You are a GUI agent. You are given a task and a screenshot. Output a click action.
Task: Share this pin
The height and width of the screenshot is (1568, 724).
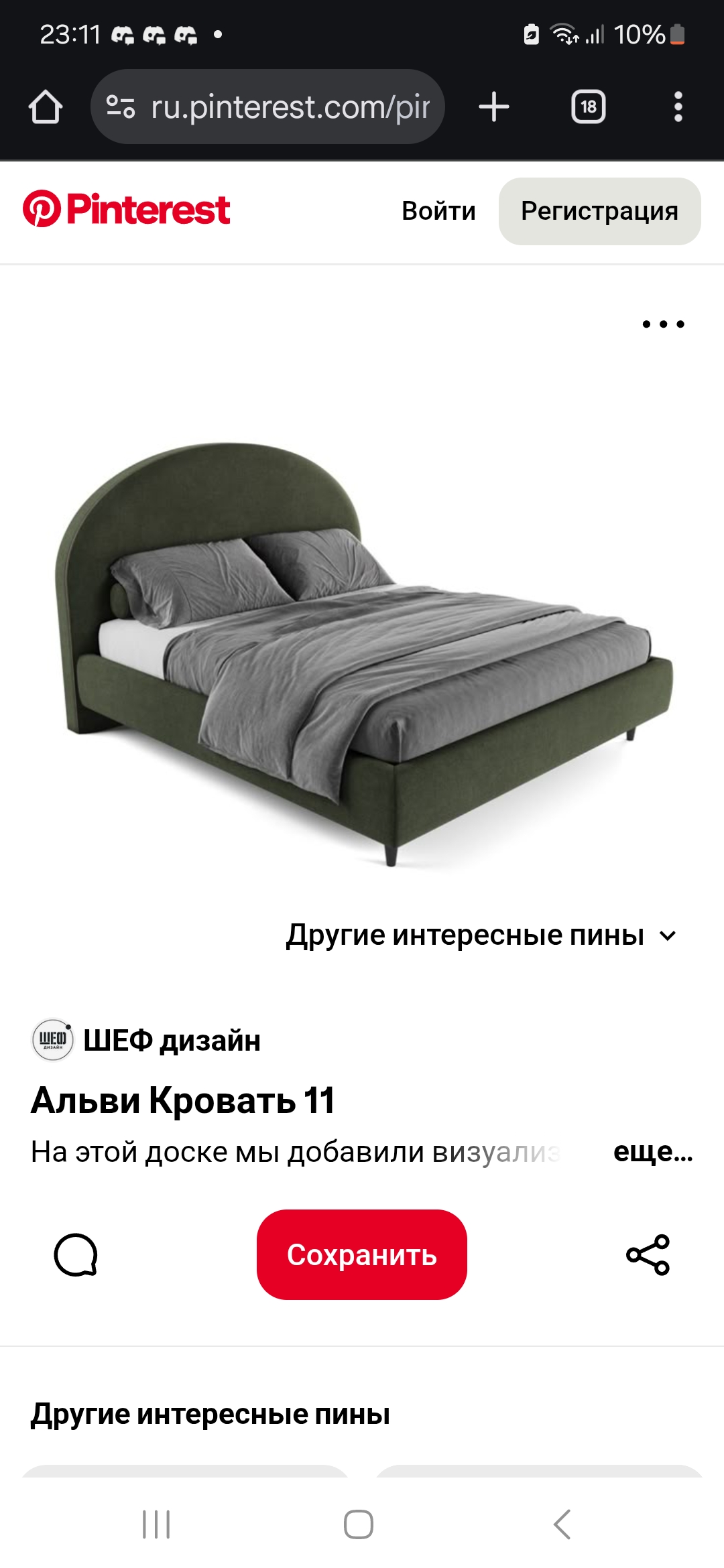click(x=648, y=1254)
